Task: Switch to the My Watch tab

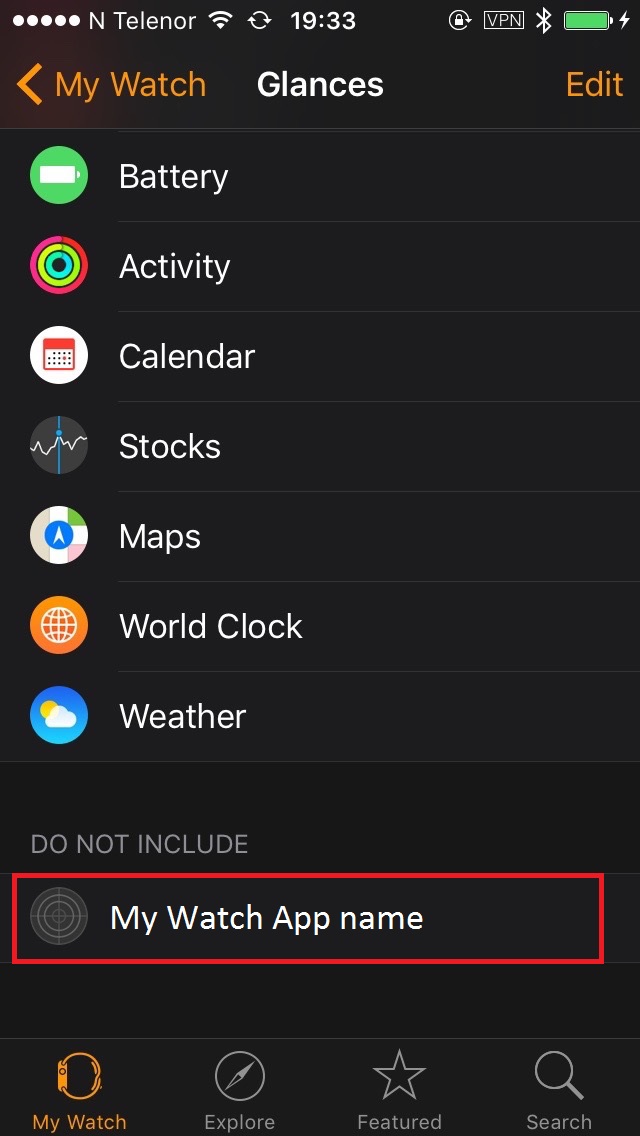Action: (80, 1090)
